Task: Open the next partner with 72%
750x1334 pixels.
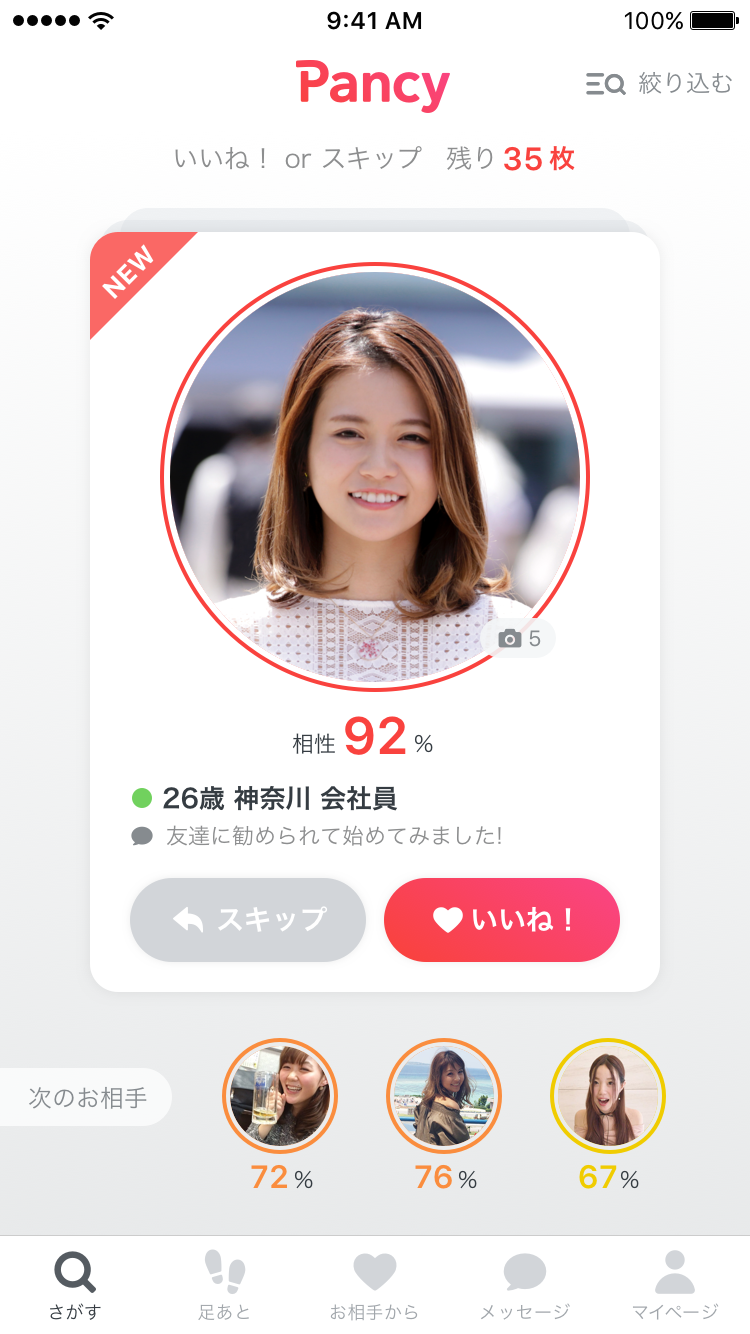Action: click(x=280, y=1096)
